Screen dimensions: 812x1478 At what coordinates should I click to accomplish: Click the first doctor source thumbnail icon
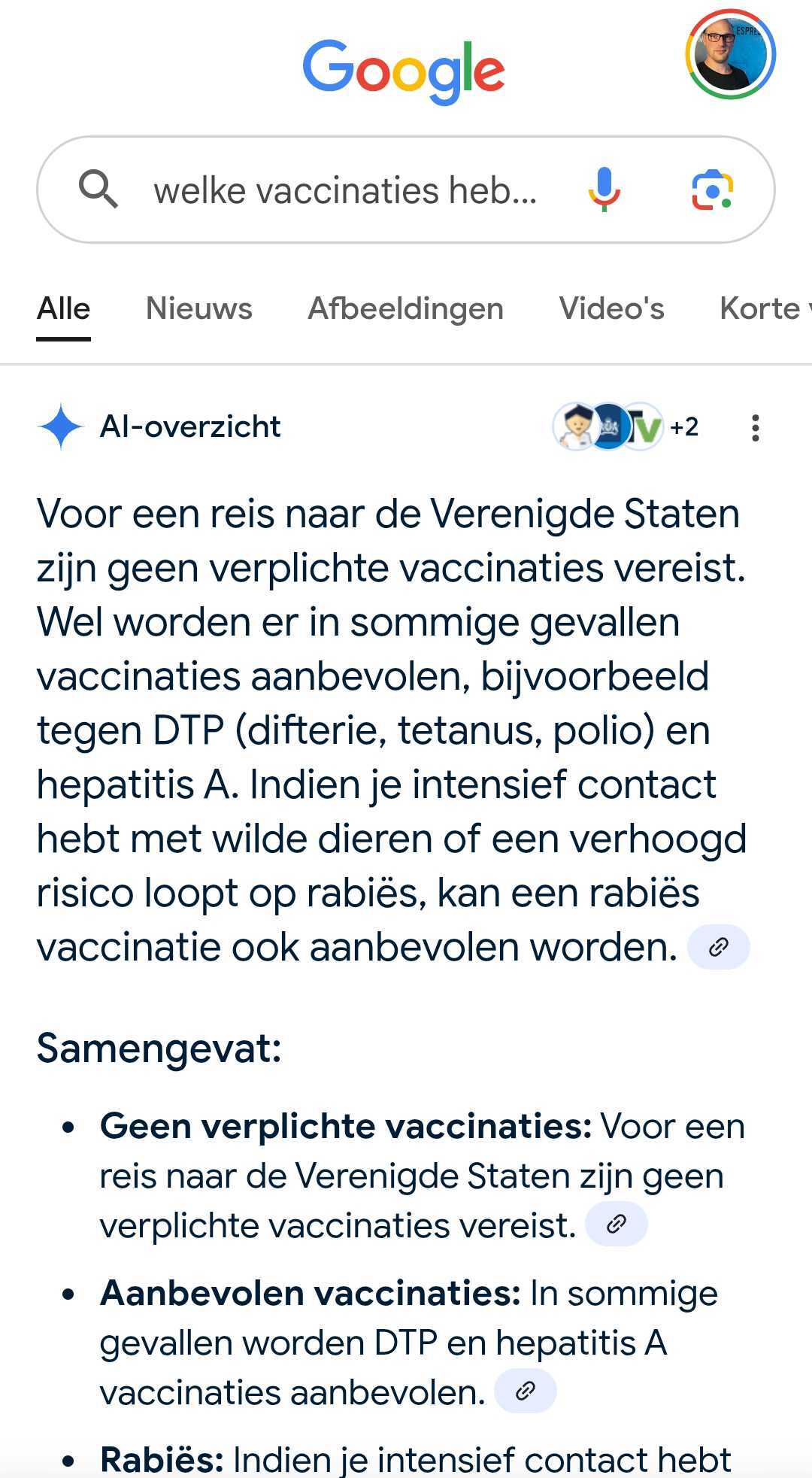[x=574, y=427]
